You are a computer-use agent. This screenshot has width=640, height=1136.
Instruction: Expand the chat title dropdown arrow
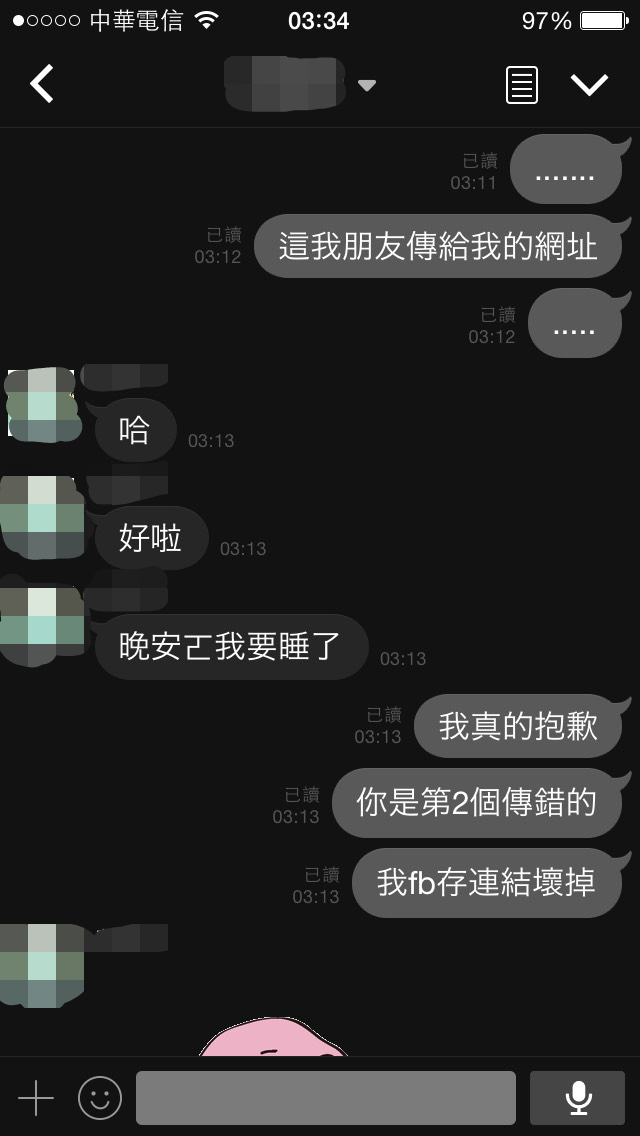(367, 85)
